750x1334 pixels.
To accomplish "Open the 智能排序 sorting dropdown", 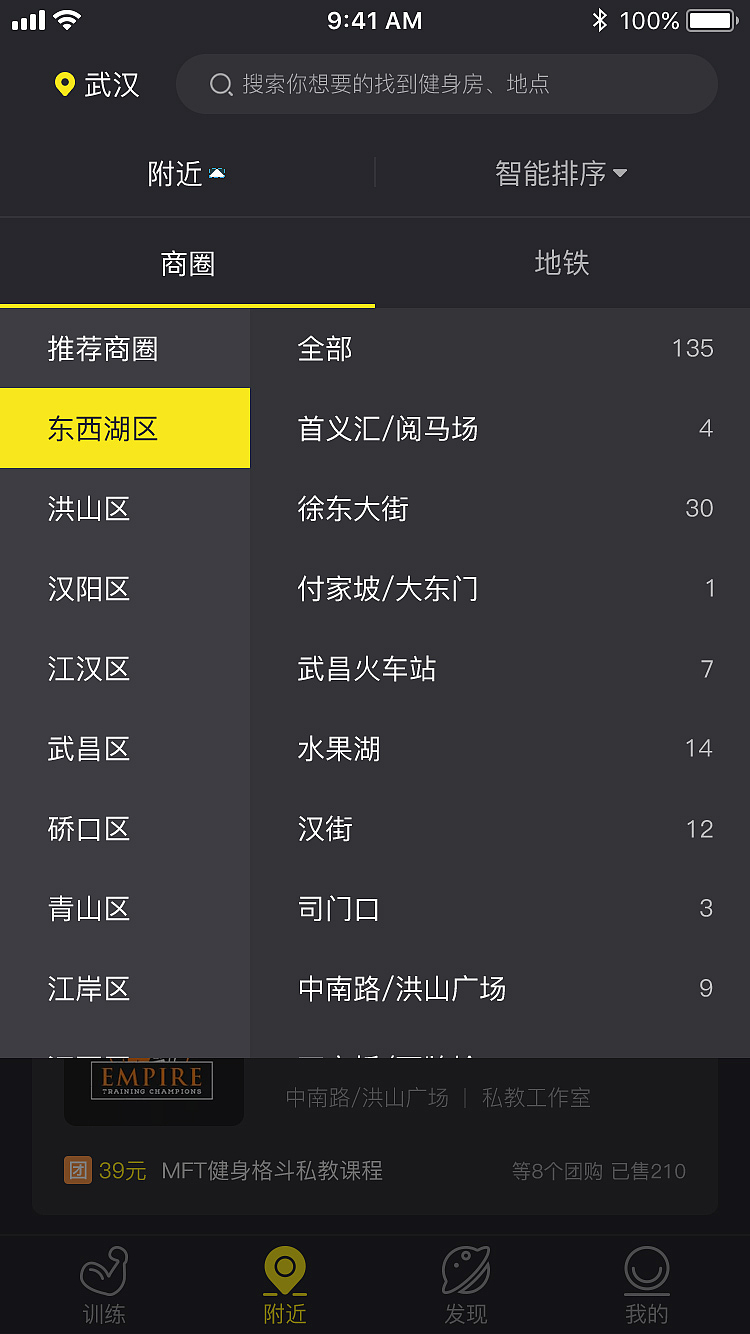I will tap(560, 172).
